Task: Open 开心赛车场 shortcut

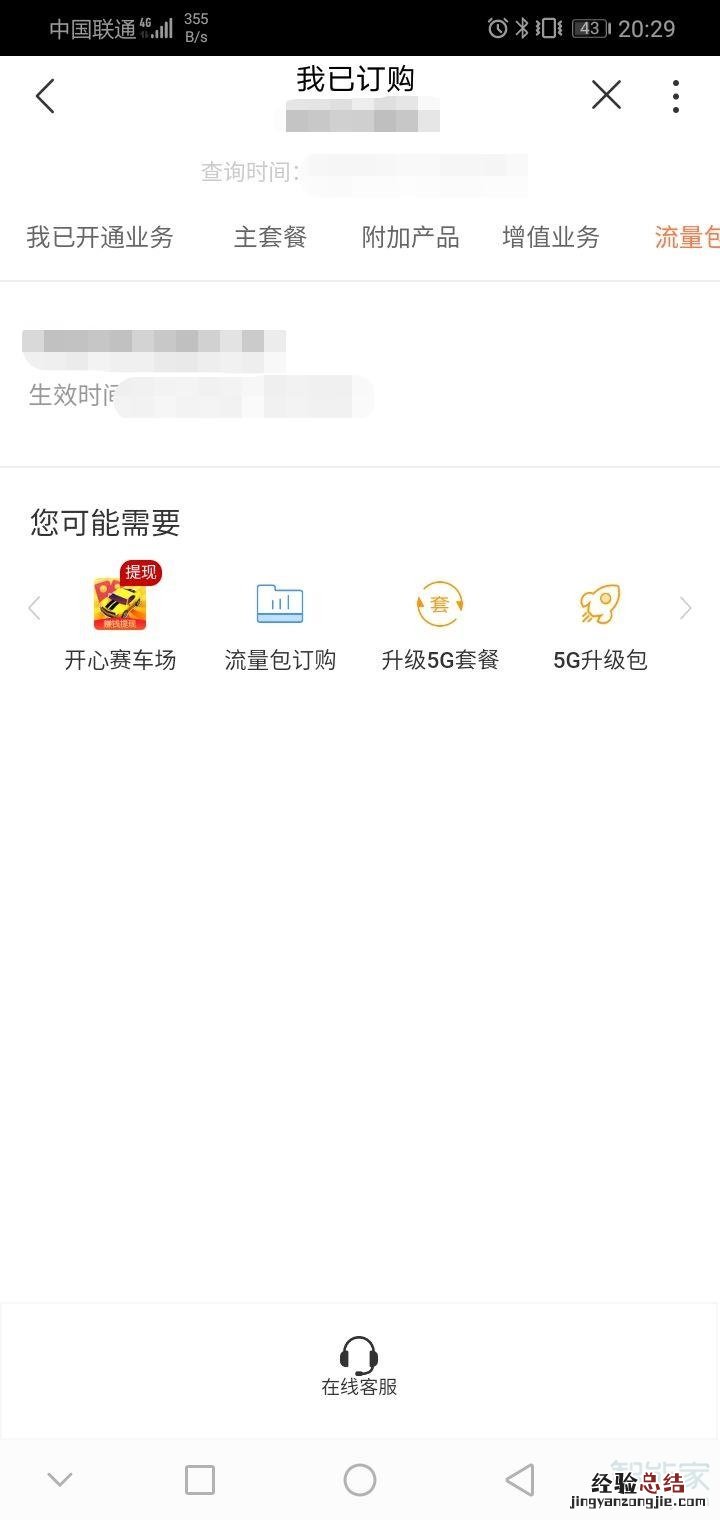Action: [x=120, y=620]
